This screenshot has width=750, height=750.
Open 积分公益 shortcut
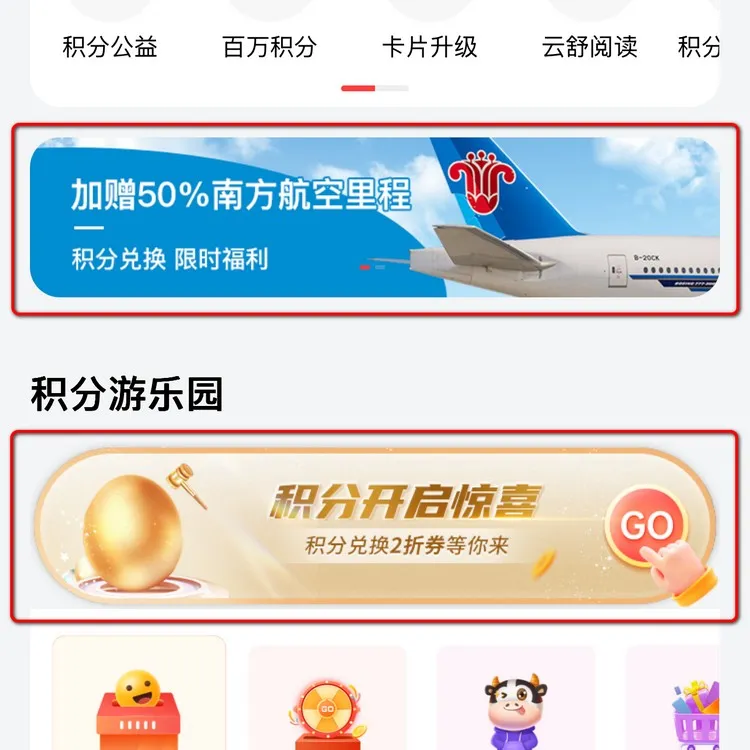[x=110, y=46]
